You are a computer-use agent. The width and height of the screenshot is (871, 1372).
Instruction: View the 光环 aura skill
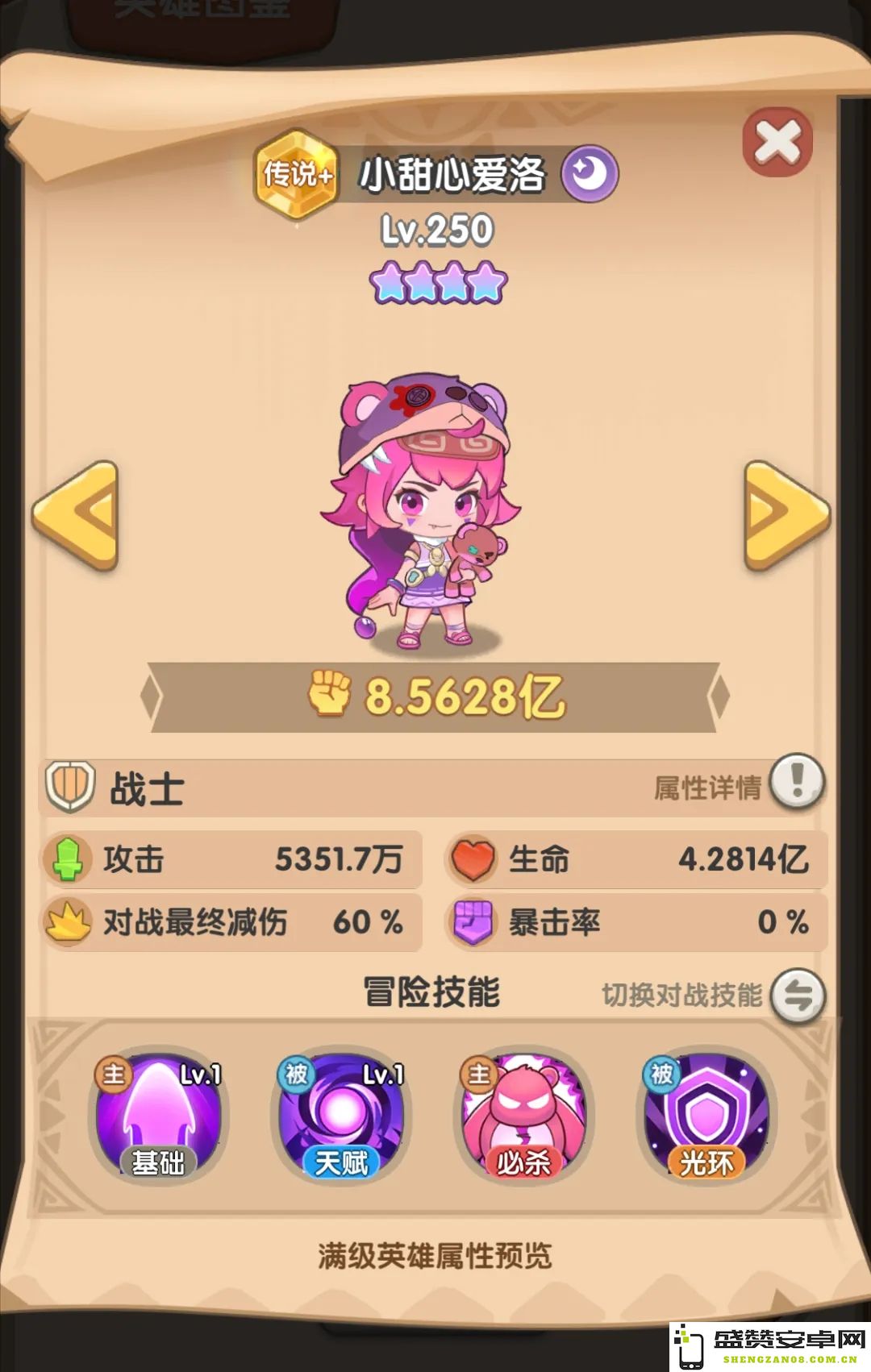coord(706,1118)
